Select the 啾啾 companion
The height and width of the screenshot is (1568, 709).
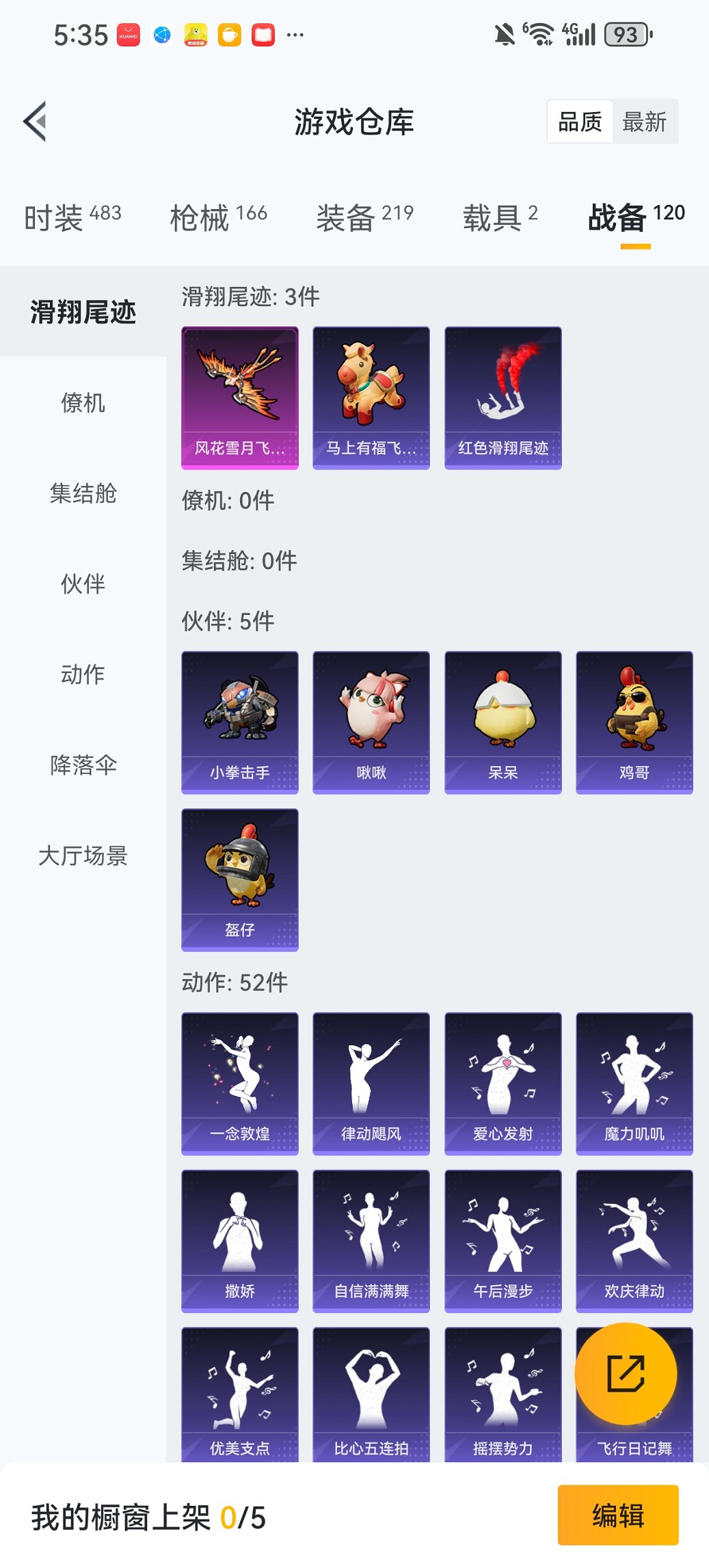tap(371, 721)
